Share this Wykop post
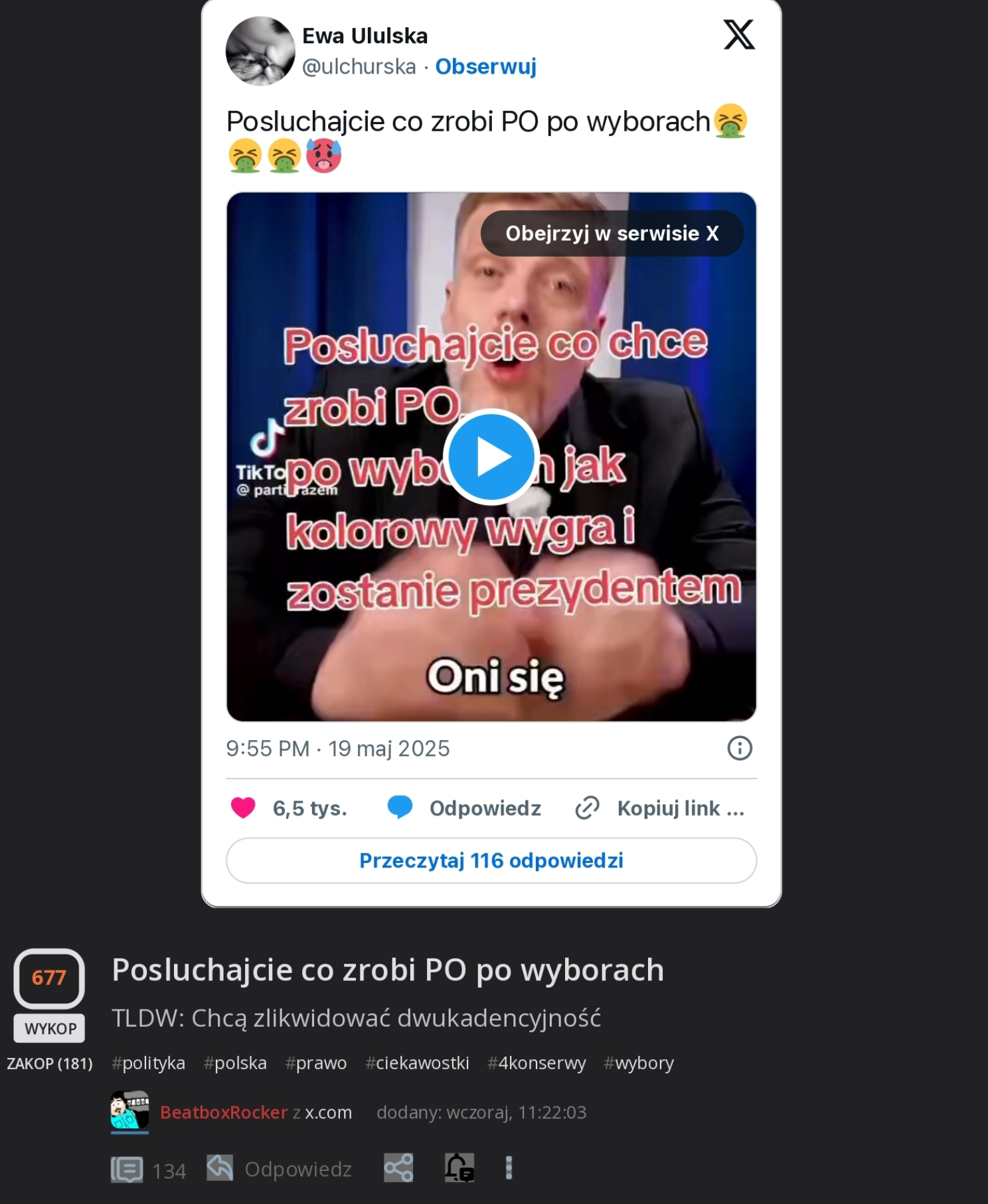Viewport: 988px width, 1204px height. pyautogui.click(x=398, y=1168)
